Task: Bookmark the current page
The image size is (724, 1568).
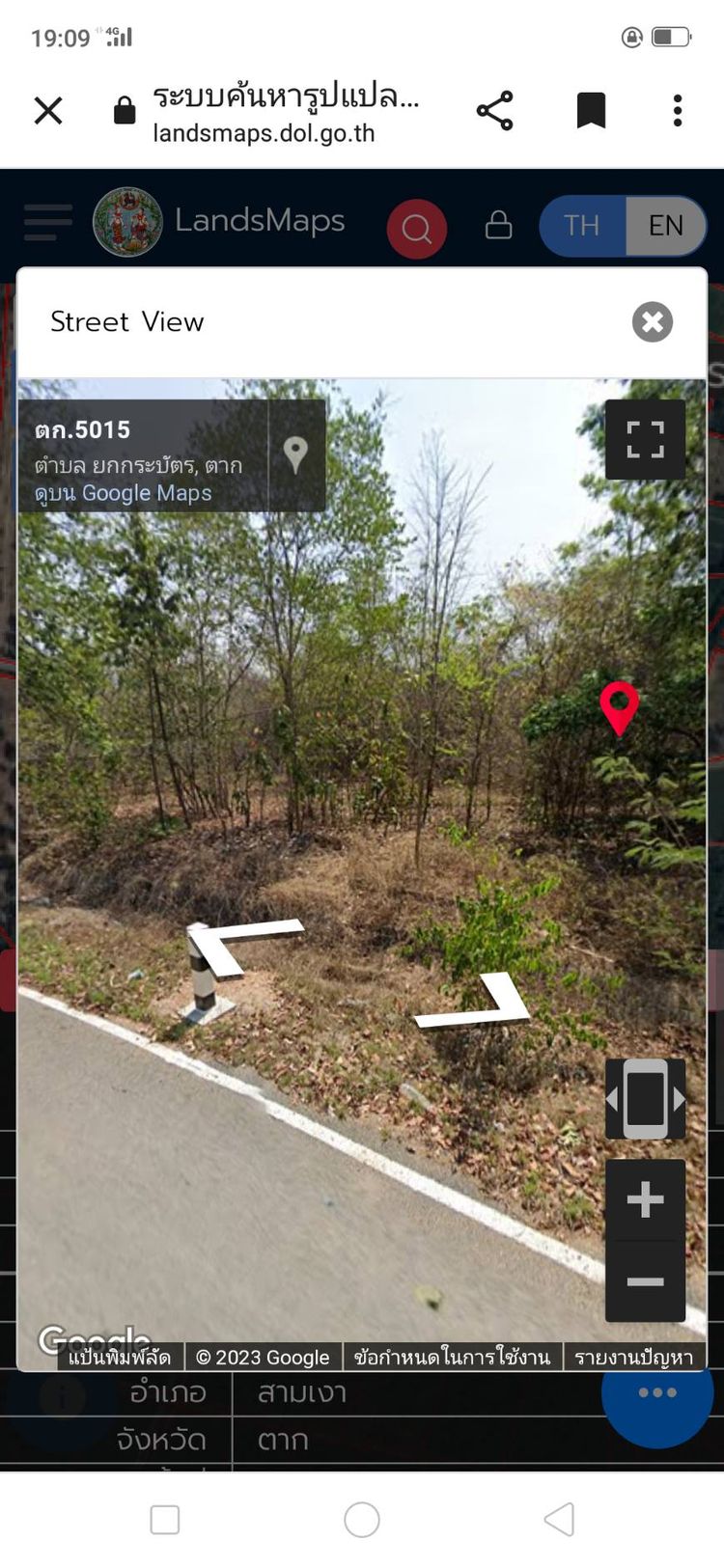Action: [x=591, y=111]
